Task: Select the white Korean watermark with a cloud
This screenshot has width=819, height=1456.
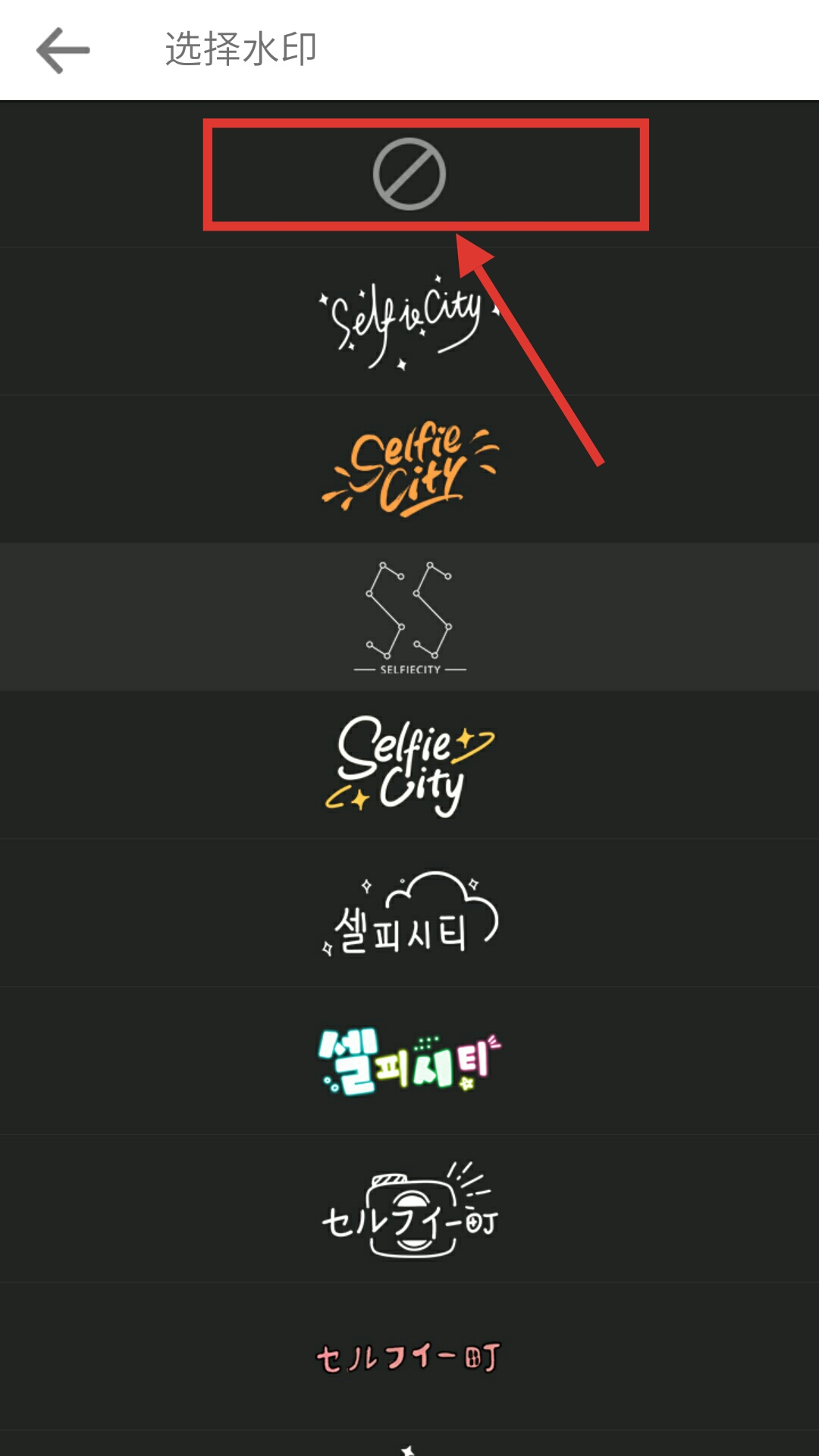Action: click(409, 913)
